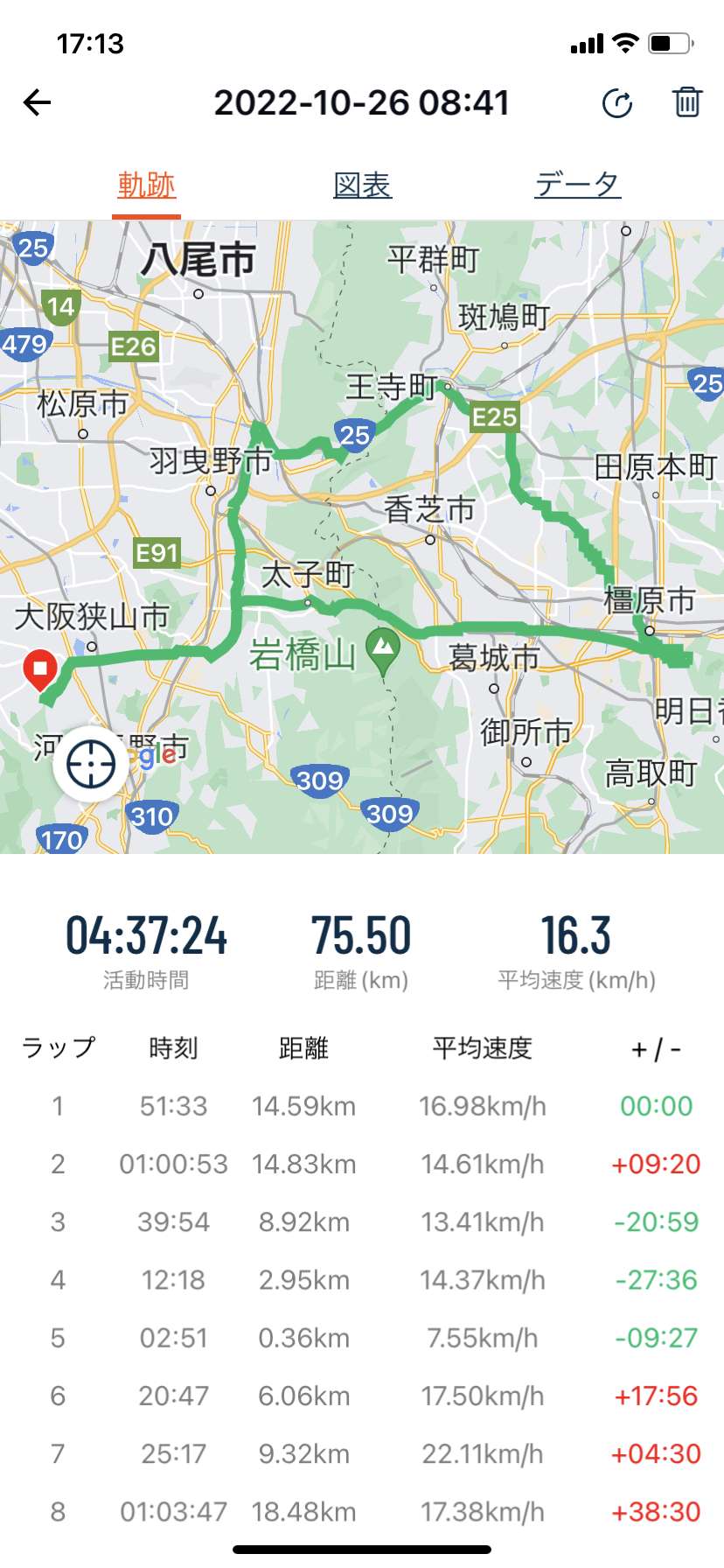The height and width of the screenshot is (1568, 724).
Task: Go back with the arrow icon
Action: tap(38, 102)
